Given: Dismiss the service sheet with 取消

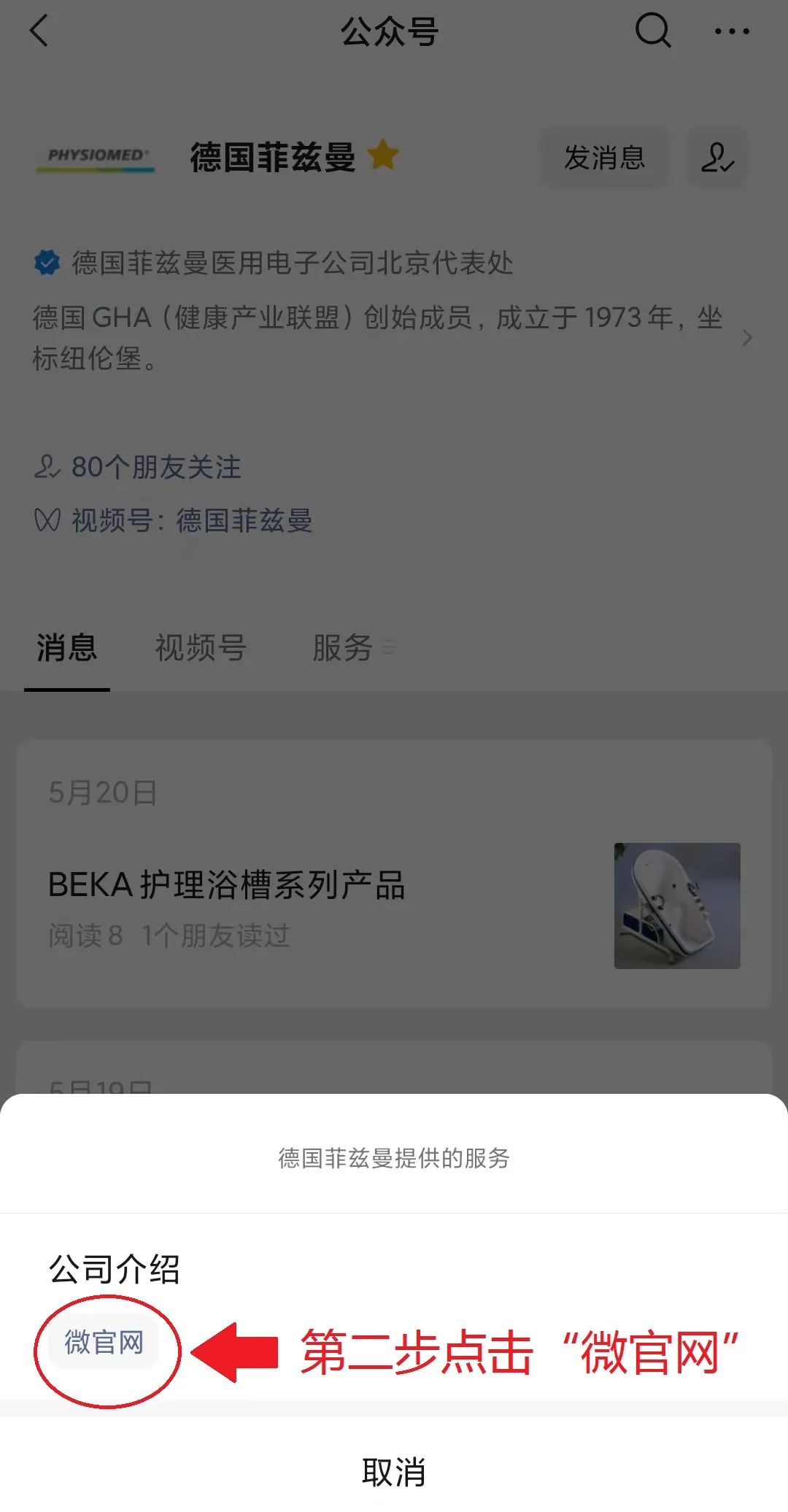Looking at the screenshot, I should 394,1471.
